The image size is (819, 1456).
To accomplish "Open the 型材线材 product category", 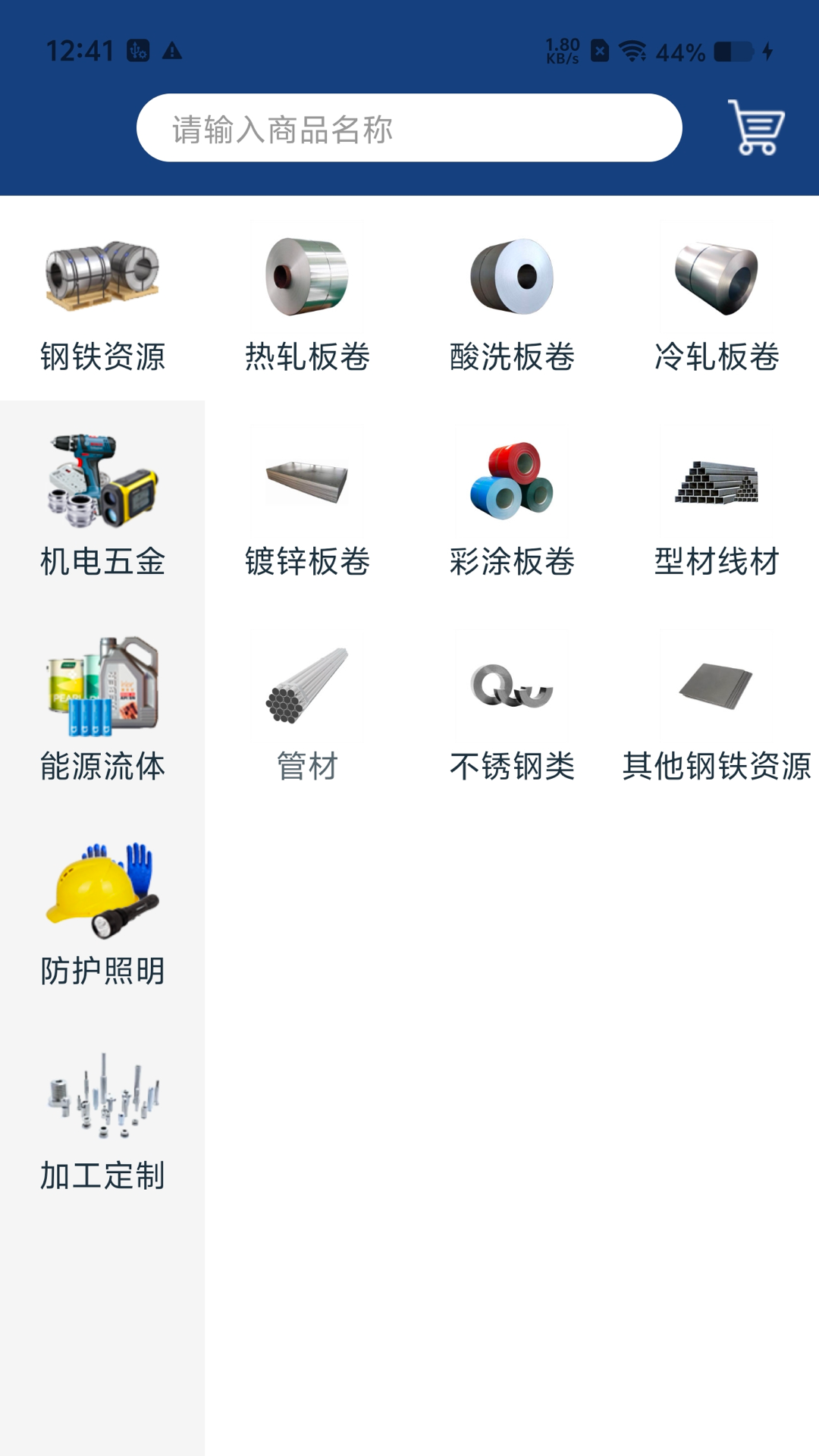I will tap(717, 500).
